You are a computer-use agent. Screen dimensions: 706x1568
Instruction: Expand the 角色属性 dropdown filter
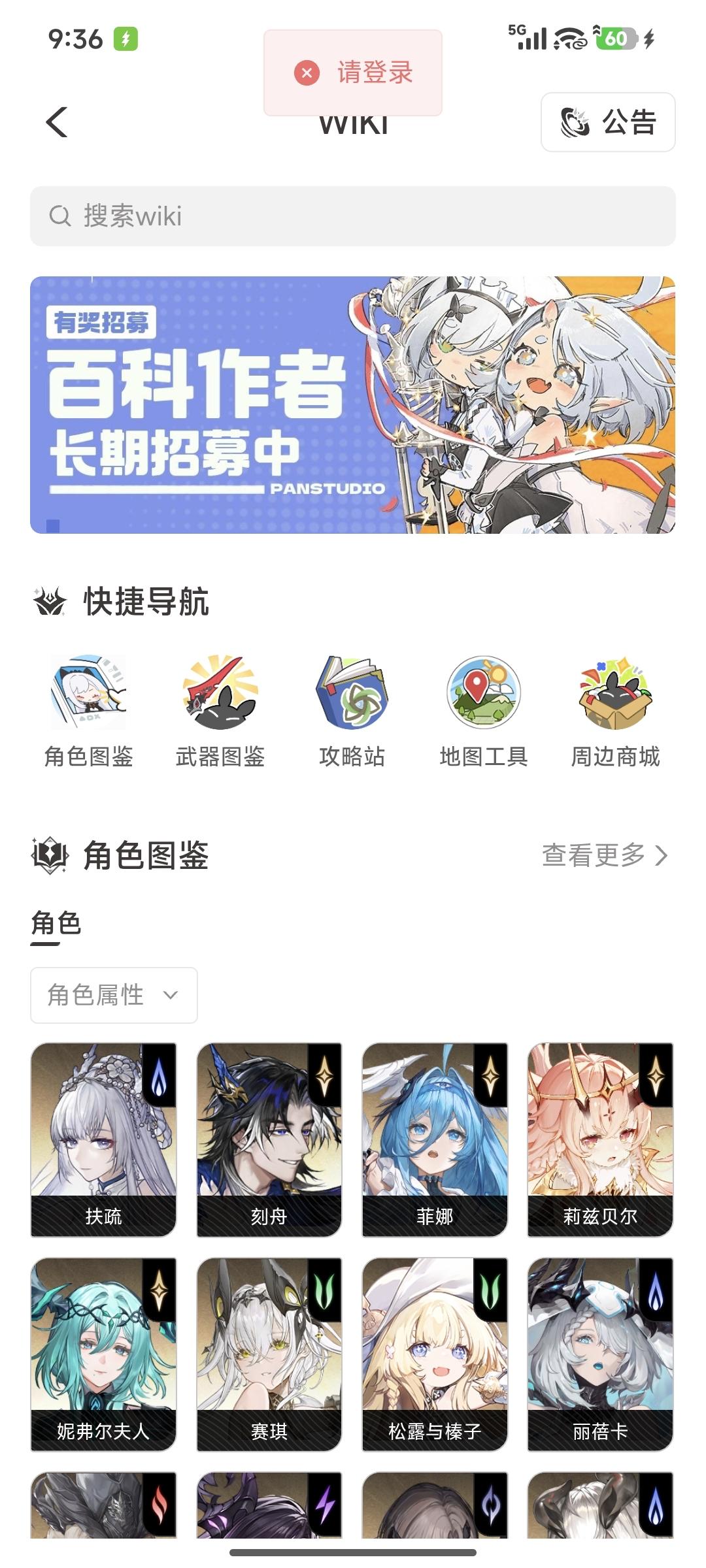114,995
